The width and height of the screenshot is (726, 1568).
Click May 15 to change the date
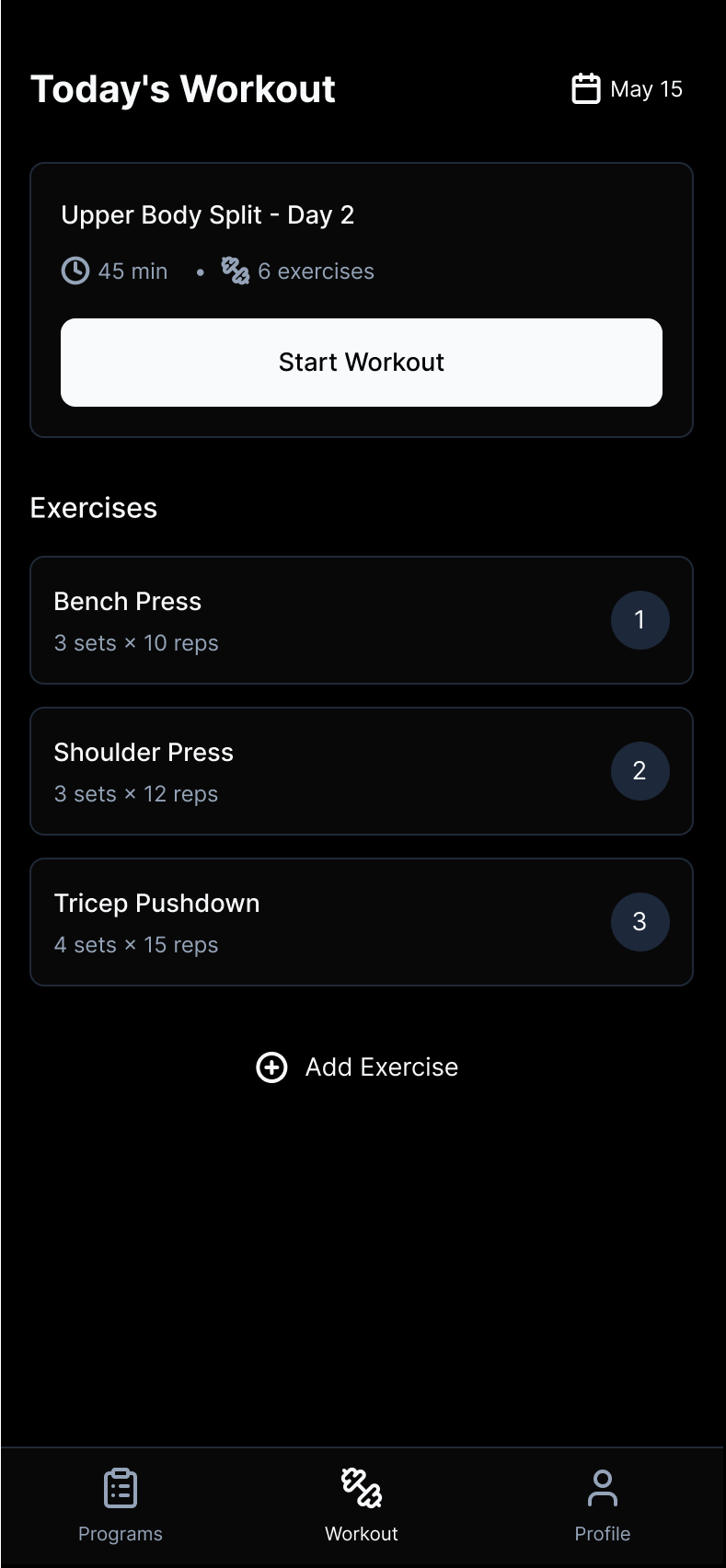pos(646,88)
